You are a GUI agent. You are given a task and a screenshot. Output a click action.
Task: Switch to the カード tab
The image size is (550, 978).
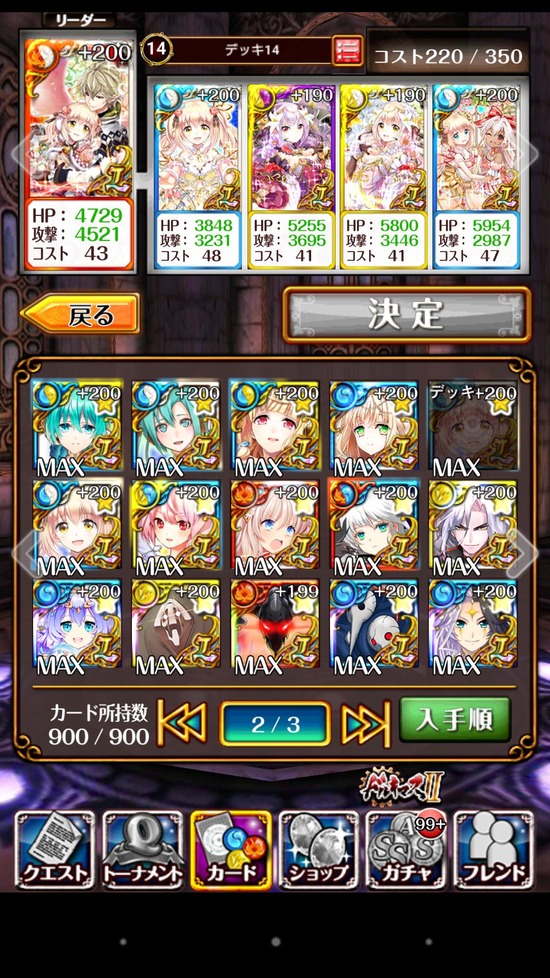231,849
